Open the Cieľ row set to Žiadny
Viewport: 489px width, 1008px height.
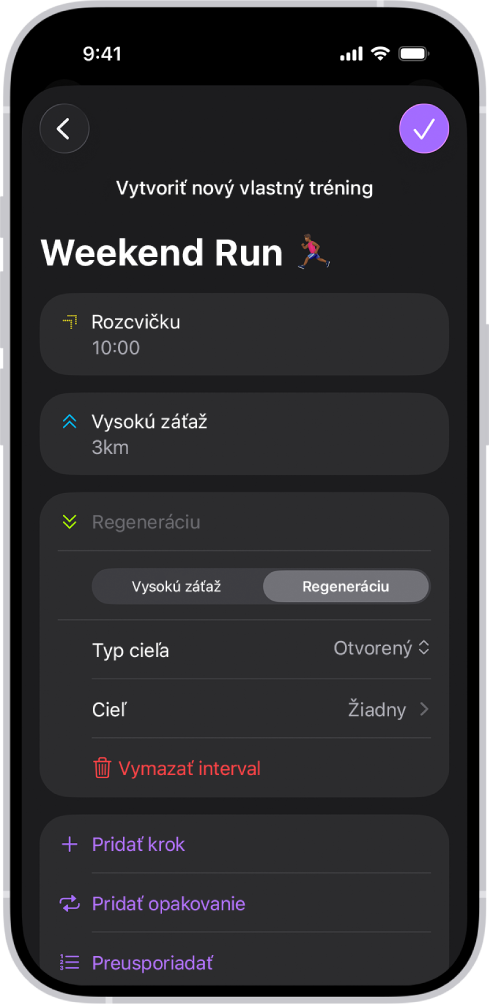click(262, 709)
